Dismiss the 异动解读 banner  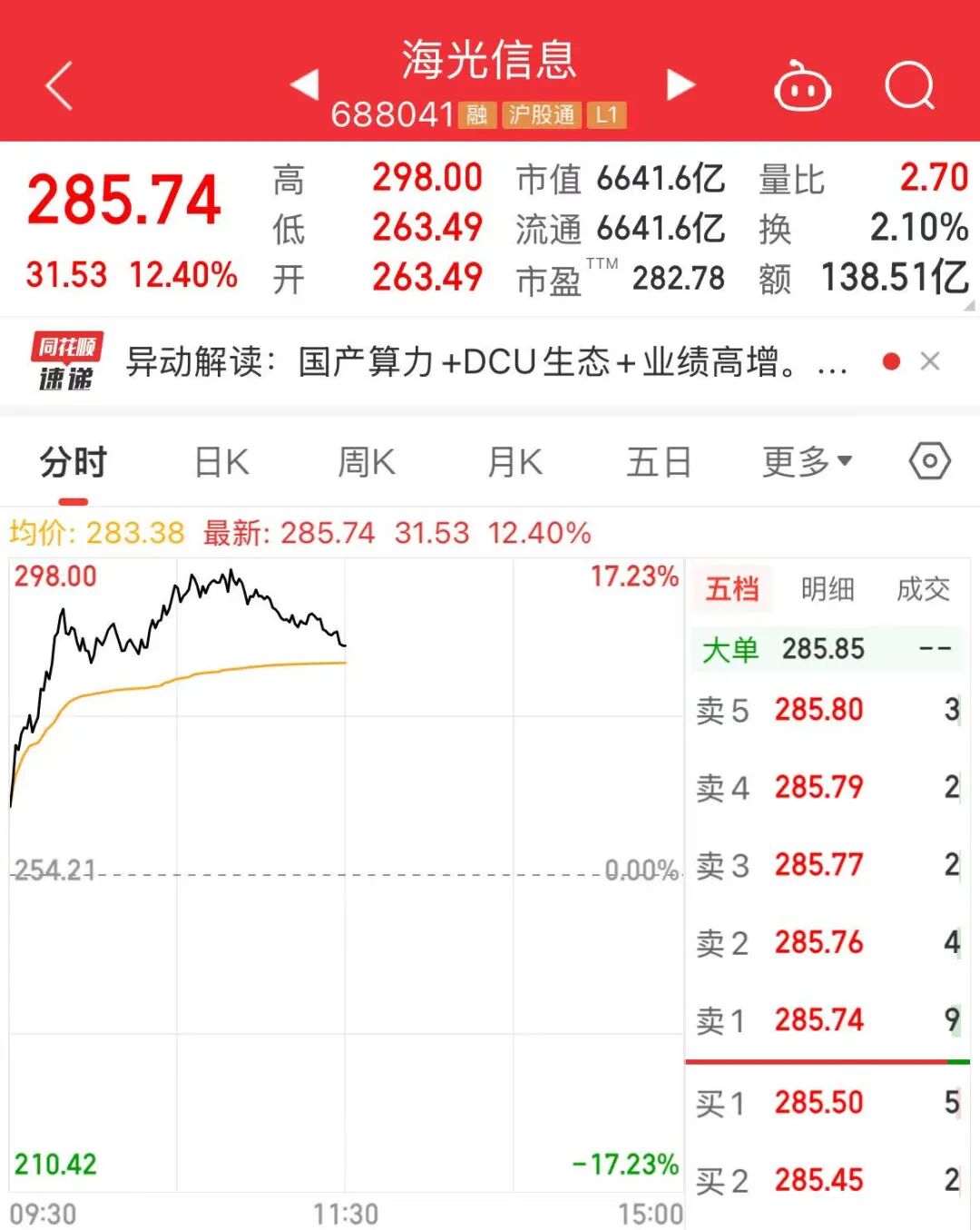(x=929, y=362)
